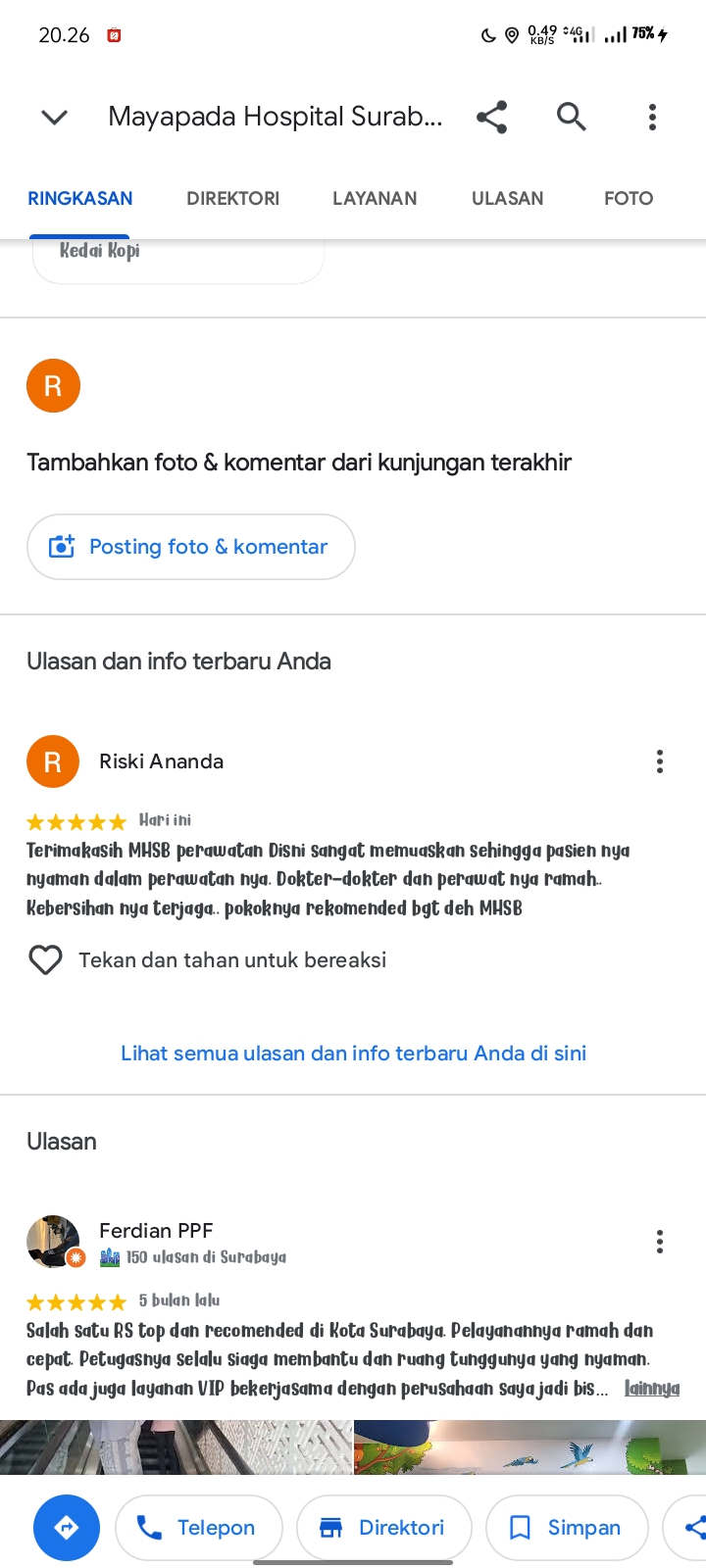This screenshot has height=1568, width=706.
Task: Open Ferdian PPF's profile picture
Action: tap(54, 1242)
